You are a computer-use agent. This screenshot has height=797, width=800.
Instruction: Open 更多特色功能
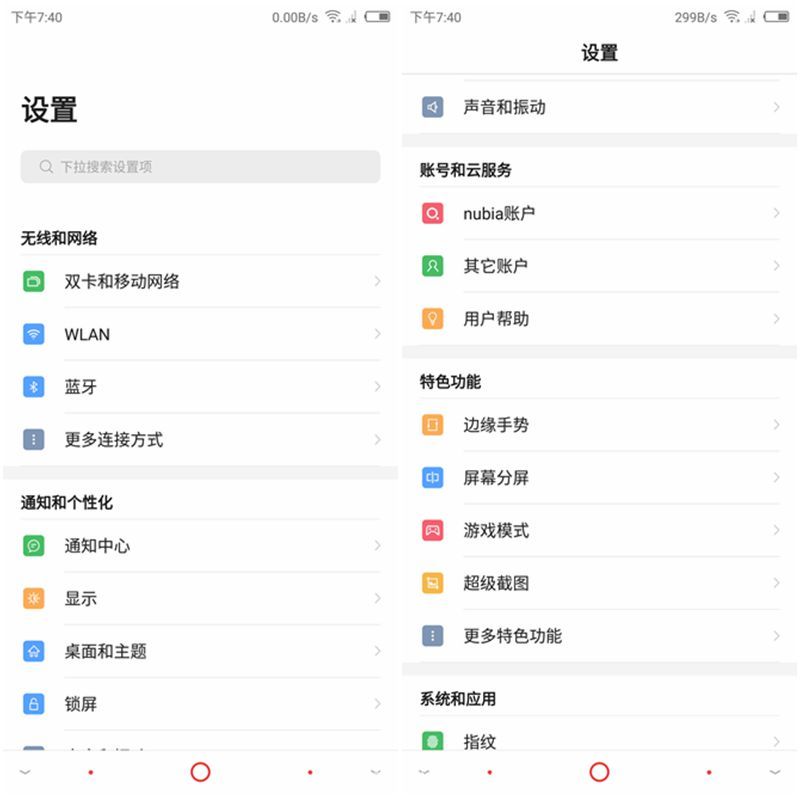600,636
